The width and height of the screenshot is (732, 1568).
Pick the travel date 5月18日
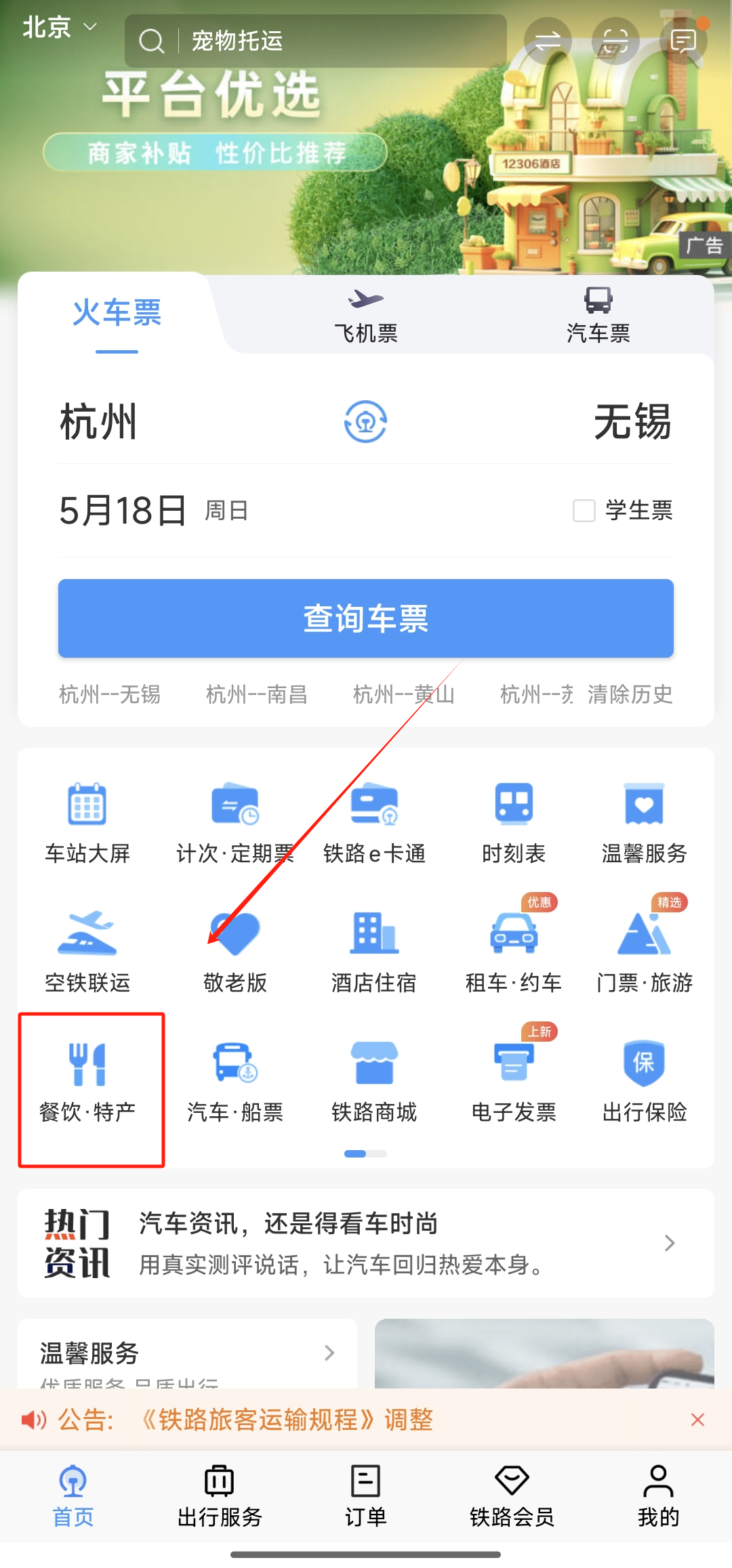click(123, 510)
